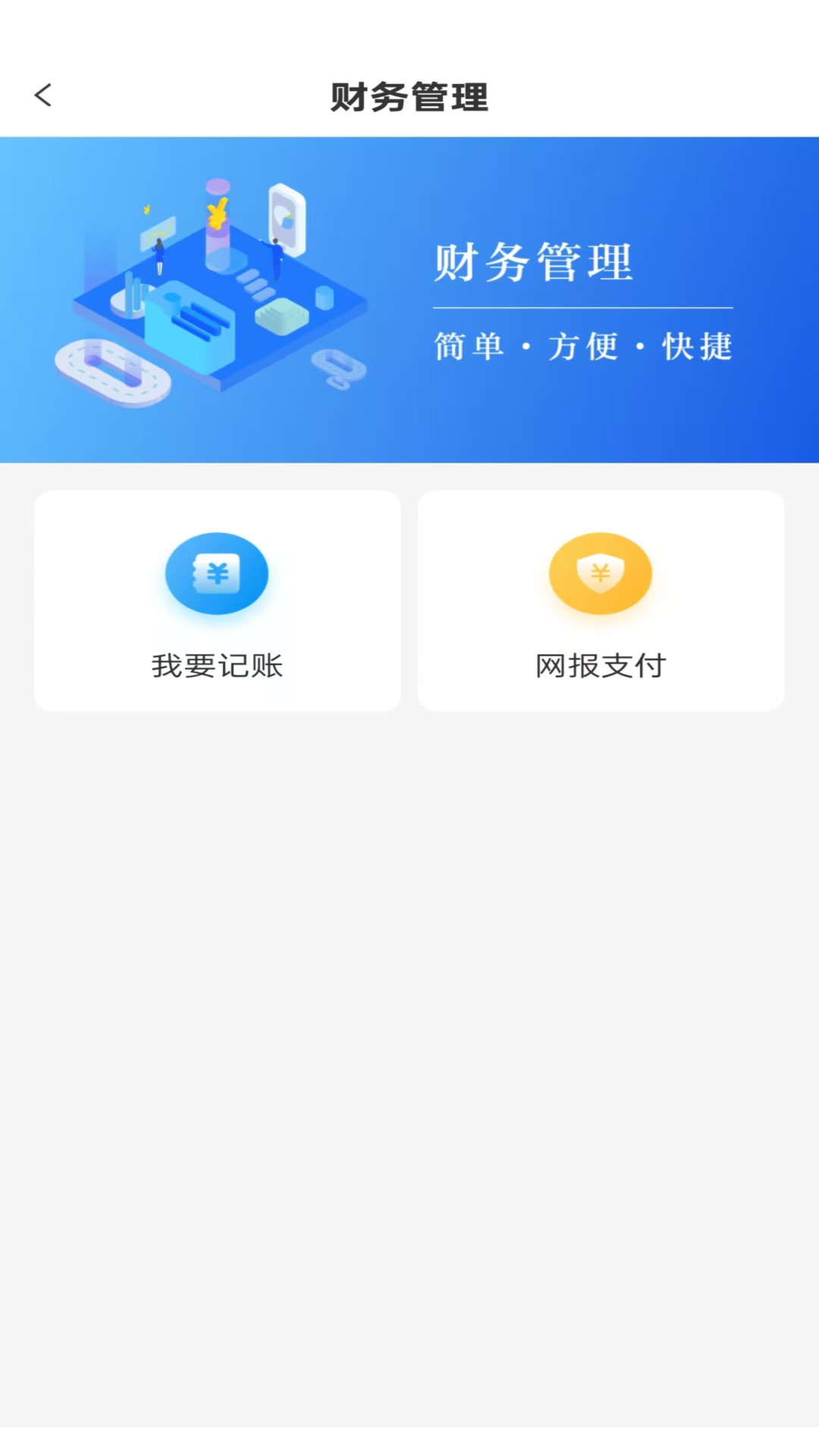The width and height of the screenshot is (819, 1456).
Task: Open the 网报支付 feature
Action: click(601, 601)
